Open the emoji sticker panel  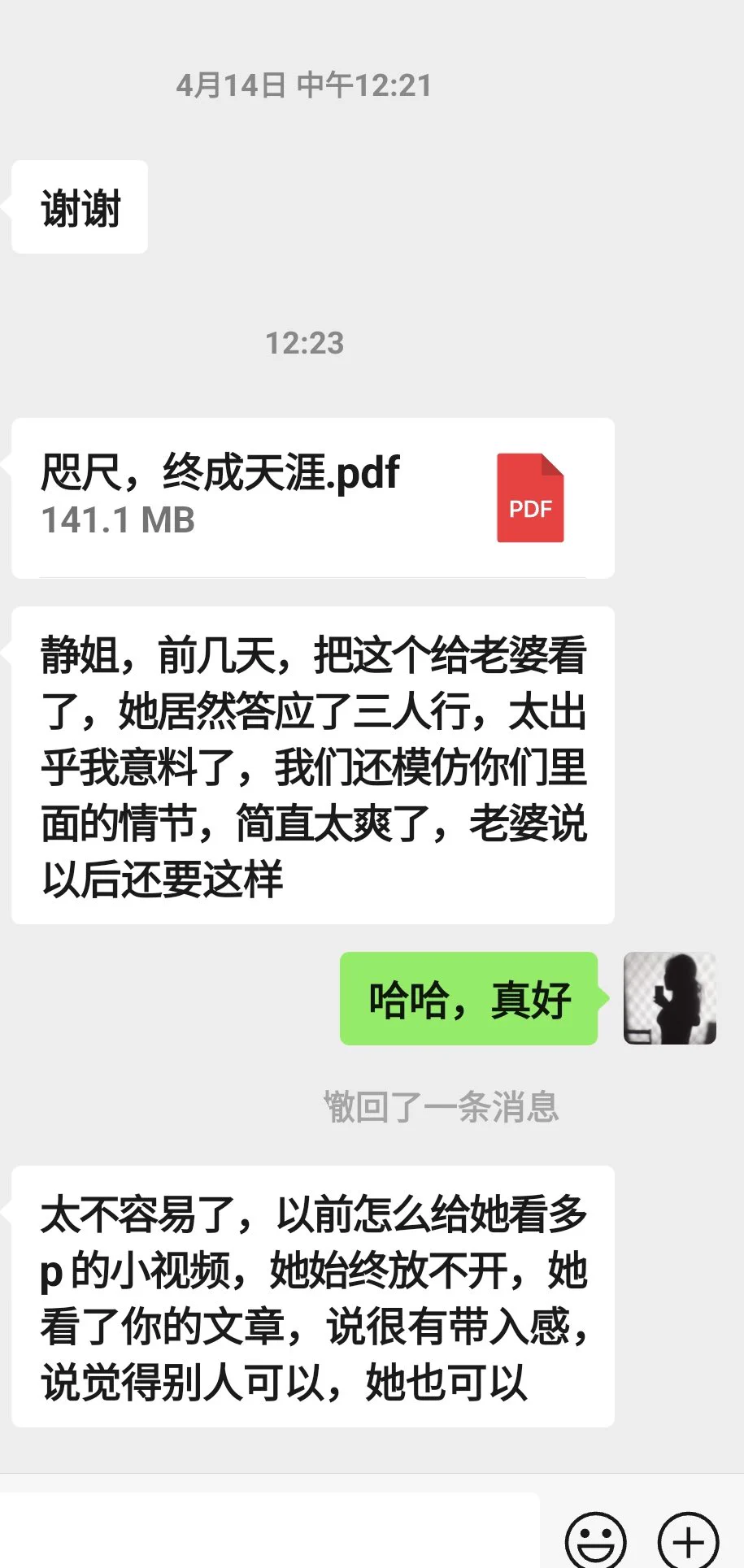[595, 1540]
